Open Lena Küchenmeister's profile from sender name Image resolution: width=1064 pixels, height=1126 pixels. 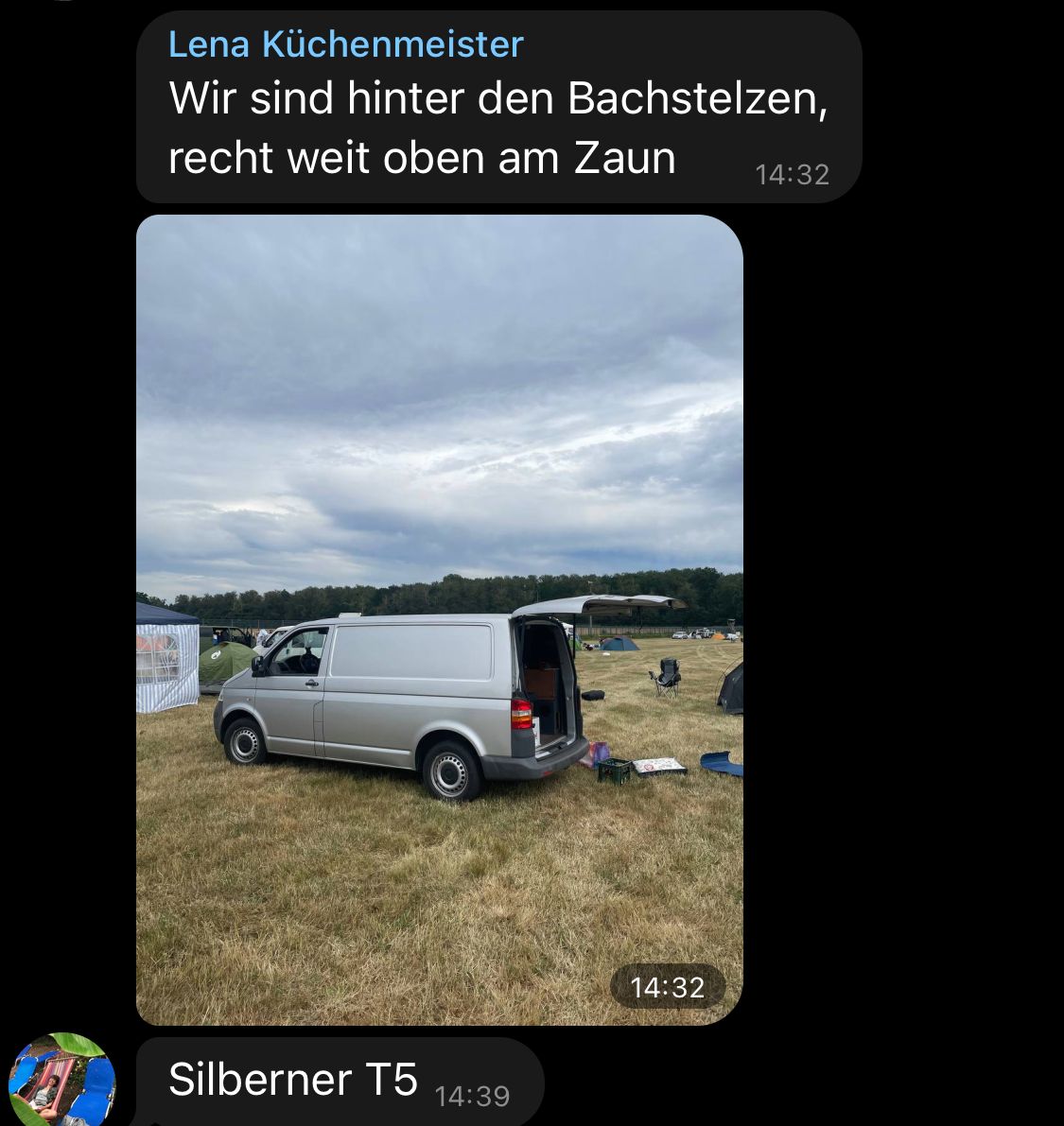(345, 44)
